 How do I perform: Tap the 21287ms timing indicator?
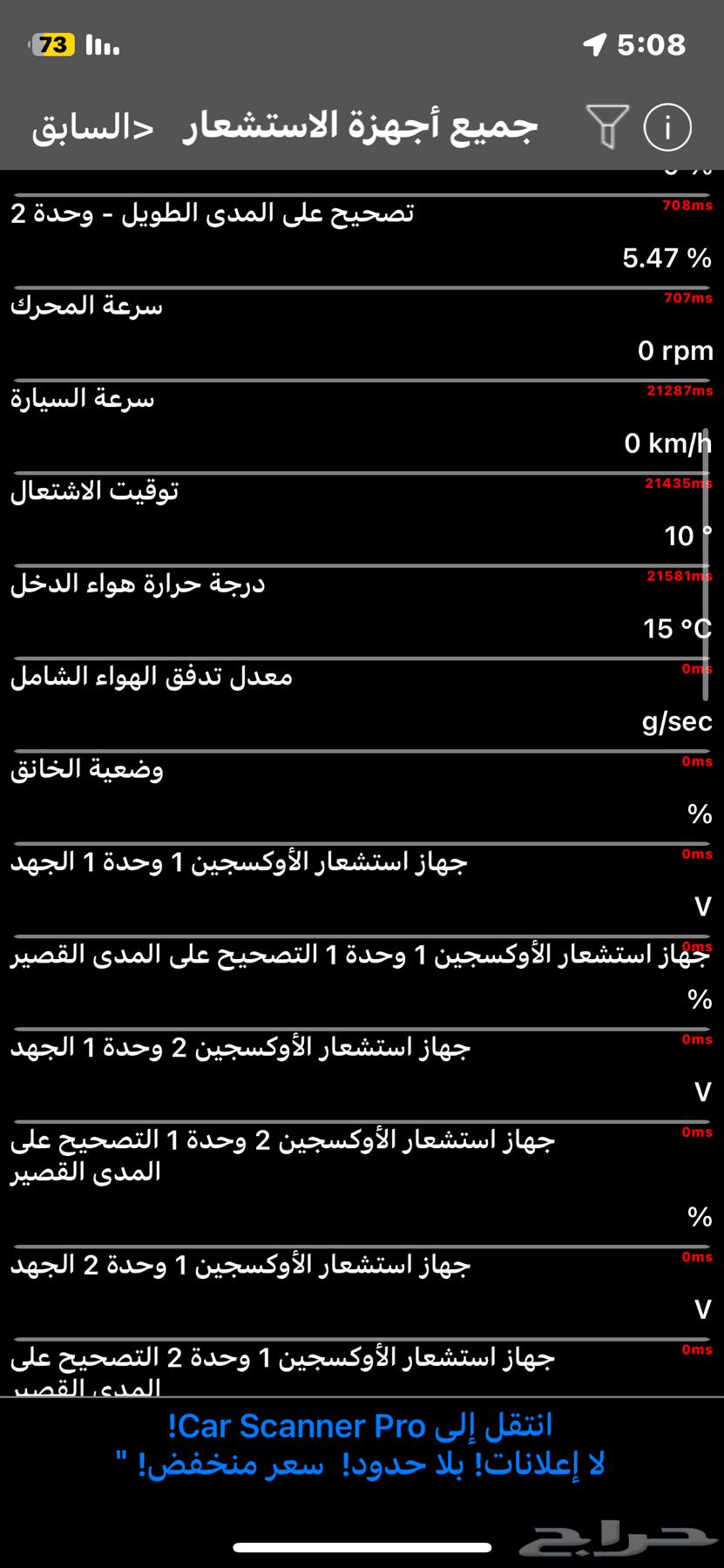pos(680,391)
